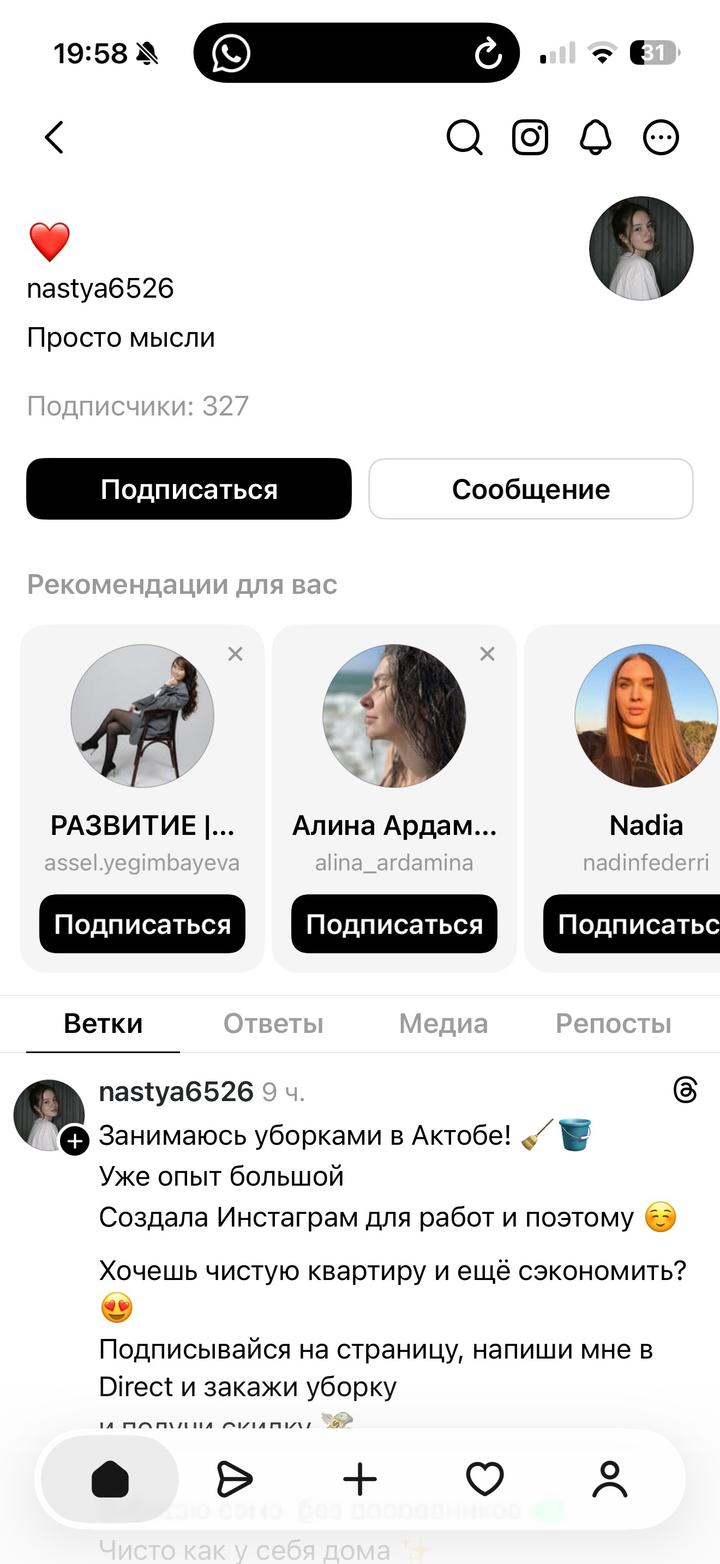Image resolution: width=720 pixels, height=1564 pixels.
Task: Open the activity heart tab
Action: [485, 1479]
